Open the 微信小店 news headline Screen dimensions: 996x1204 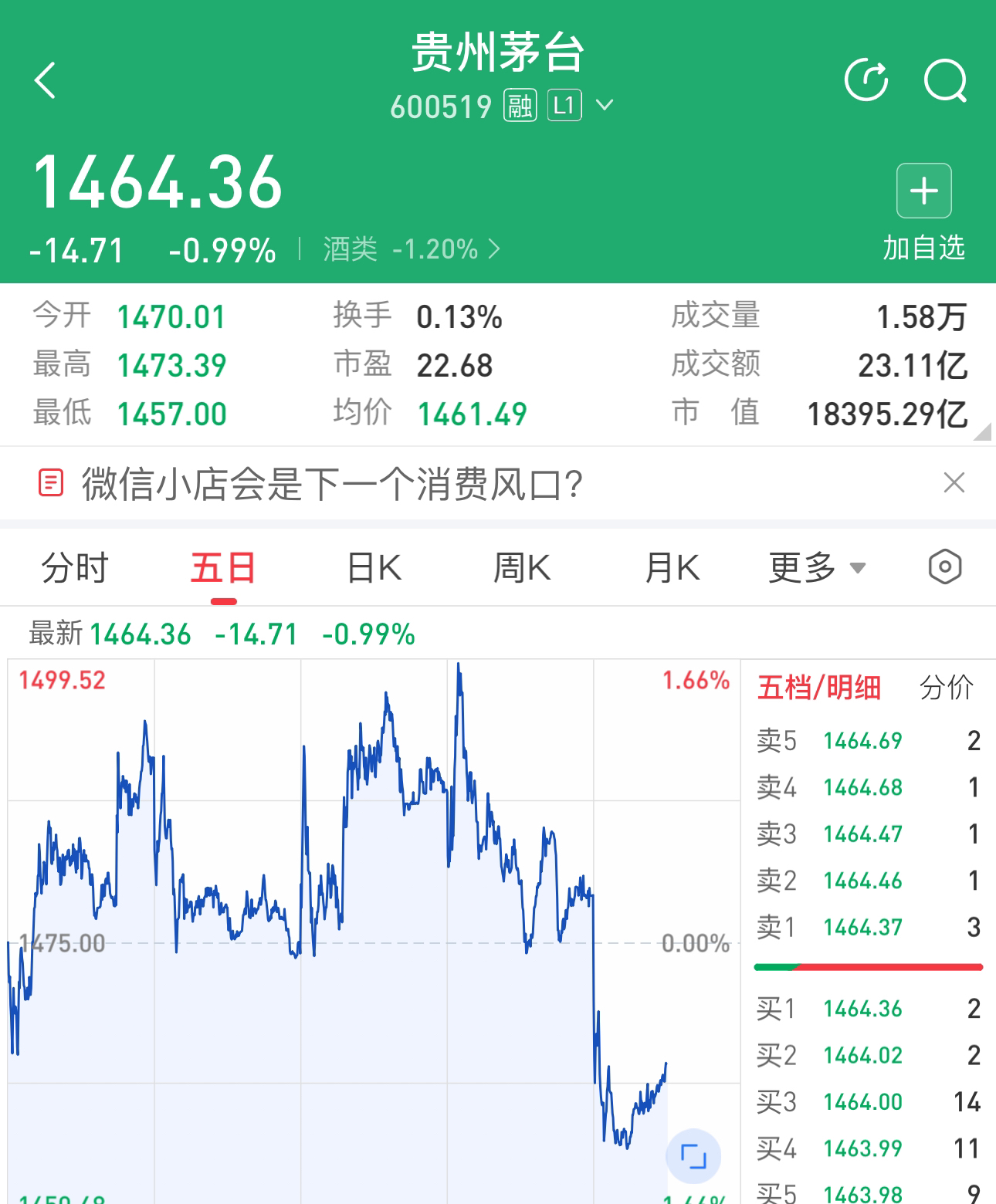click(x=332, y=484)
